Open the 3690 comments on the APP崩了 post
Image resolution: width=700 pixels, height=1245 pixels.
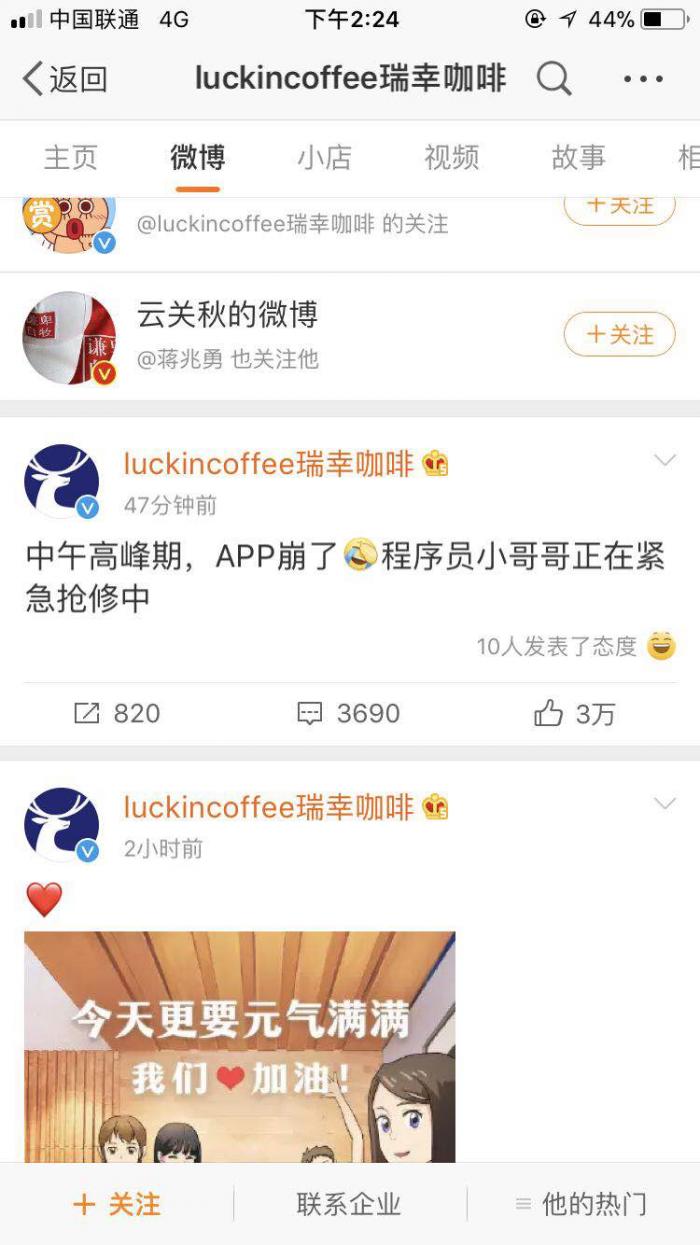click(x=348, y=713)
